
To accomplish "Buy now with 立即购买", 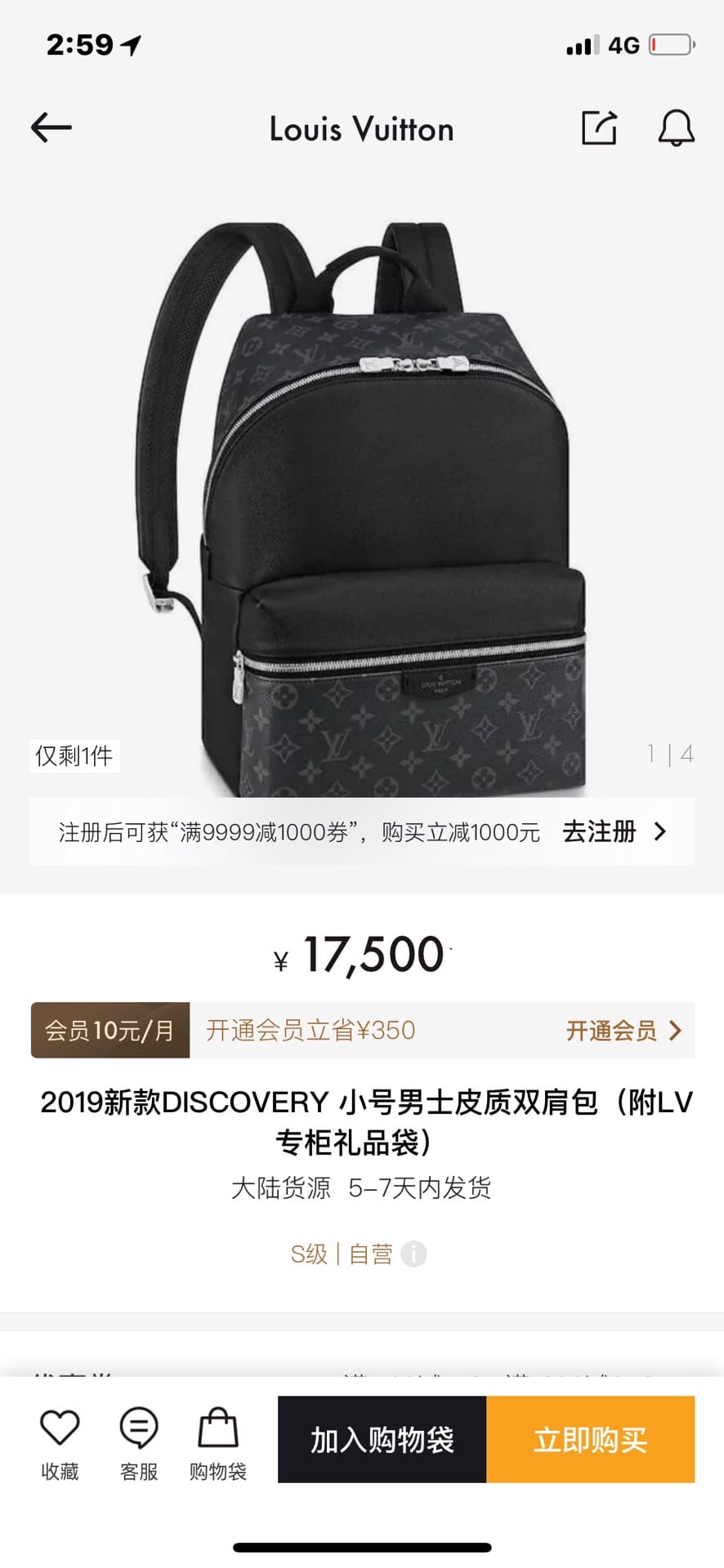I will [x=590, y=1440].
